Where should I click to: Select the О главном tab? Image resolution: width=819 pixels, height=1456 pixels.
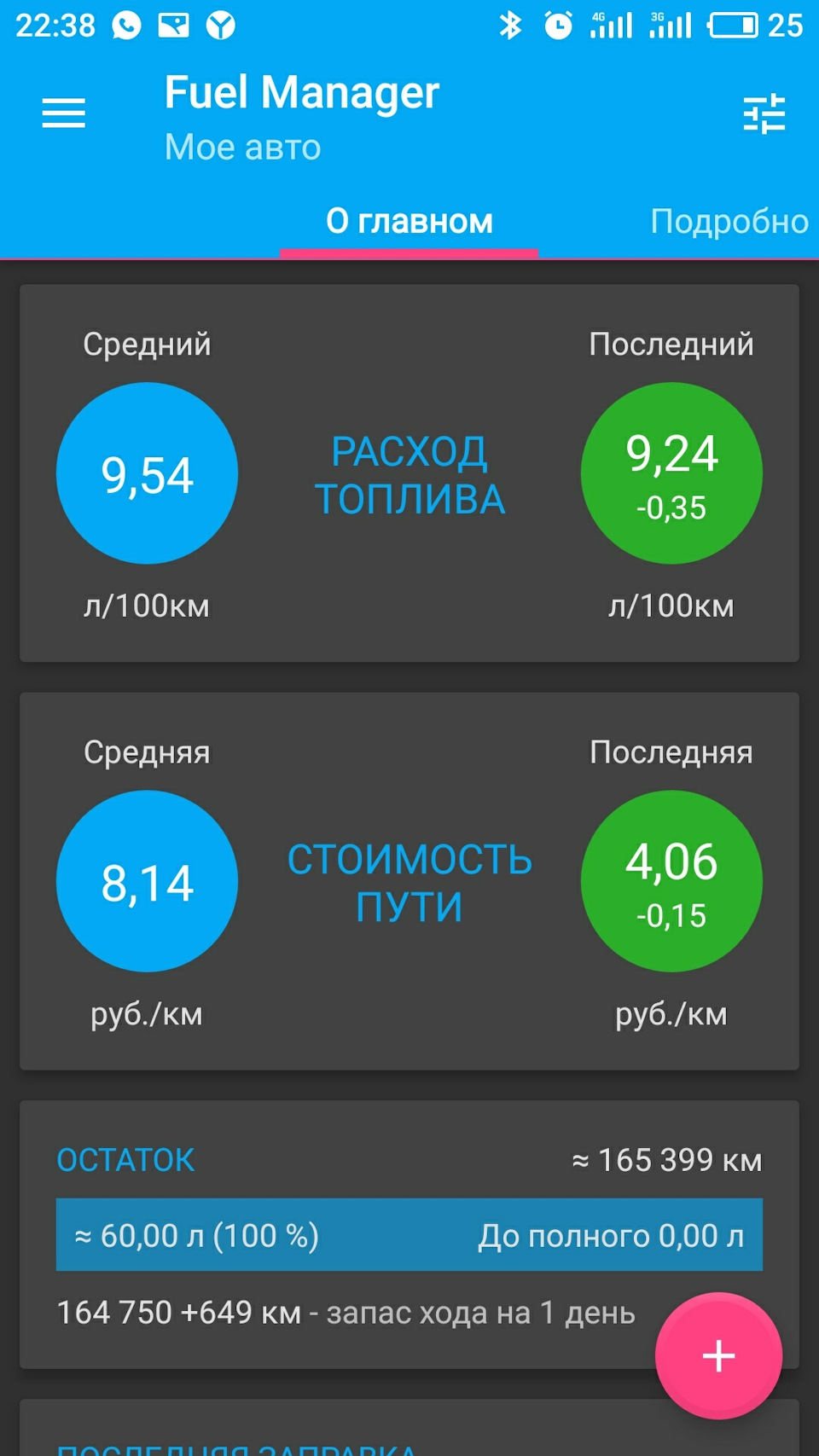[409, 222]
